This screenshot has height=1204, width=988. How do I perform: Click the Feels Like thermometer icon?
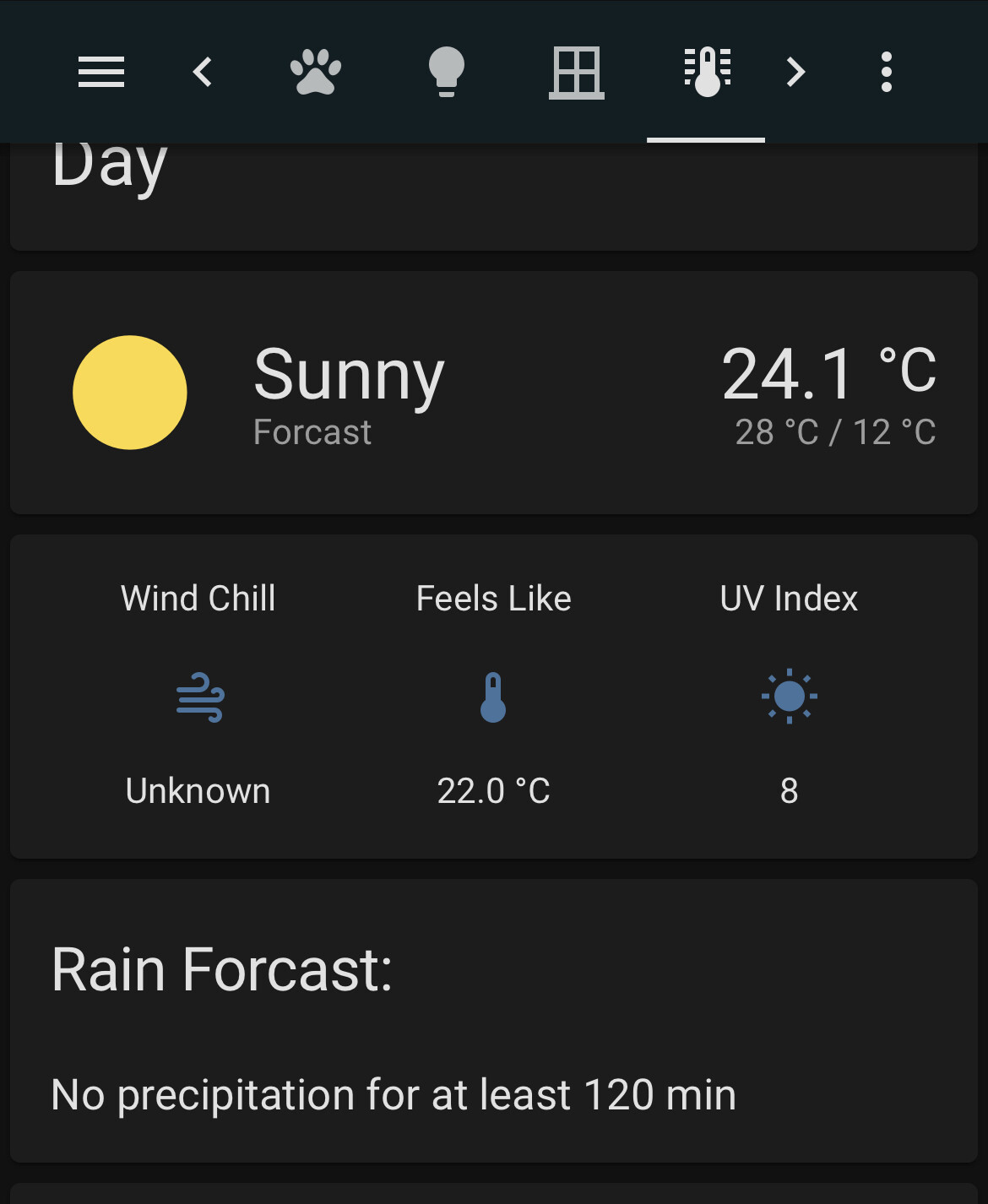[x=494, y=696]
